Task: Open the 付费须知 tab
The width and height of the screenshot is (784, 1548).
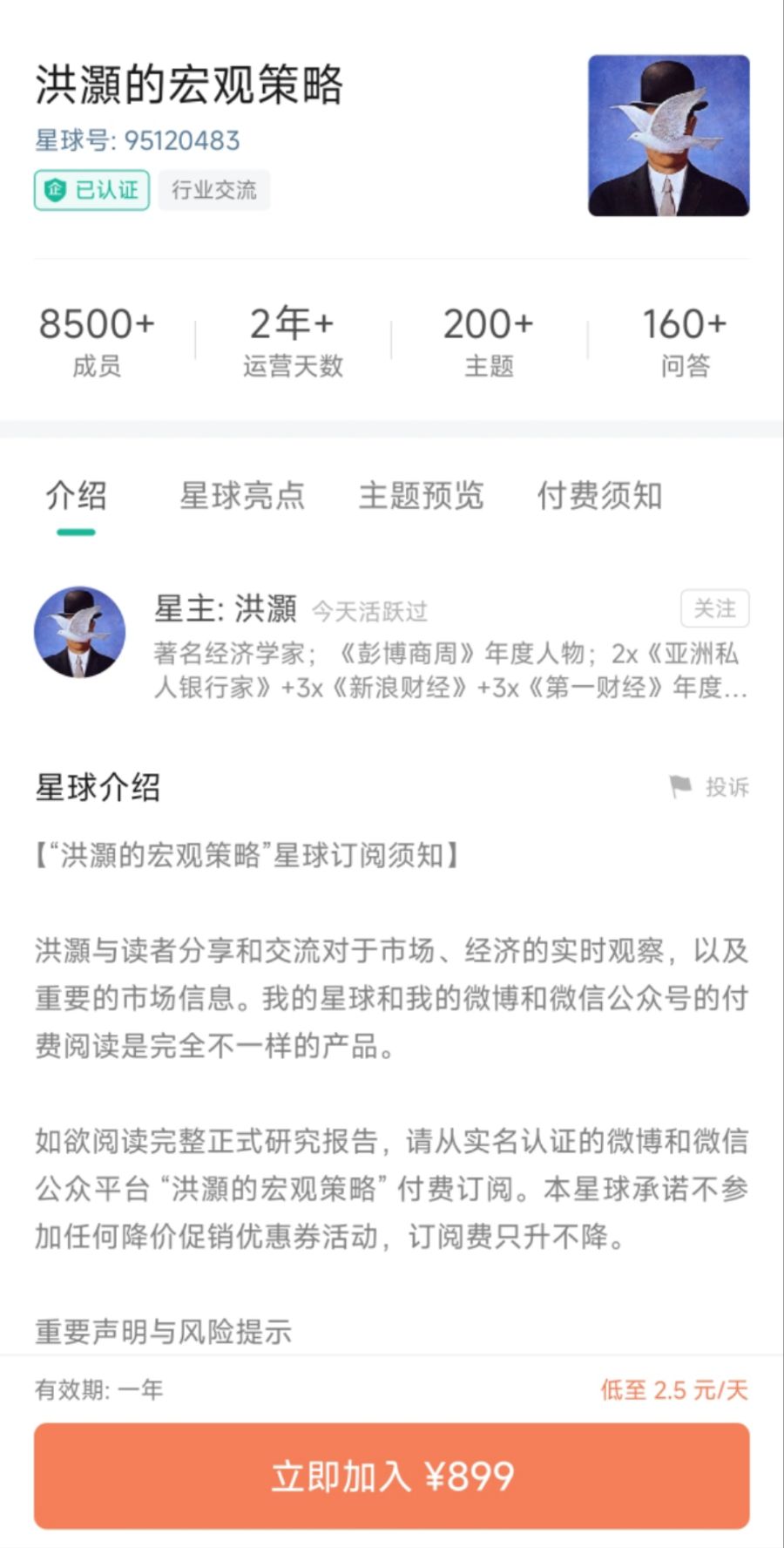Action: coord(599,496)
